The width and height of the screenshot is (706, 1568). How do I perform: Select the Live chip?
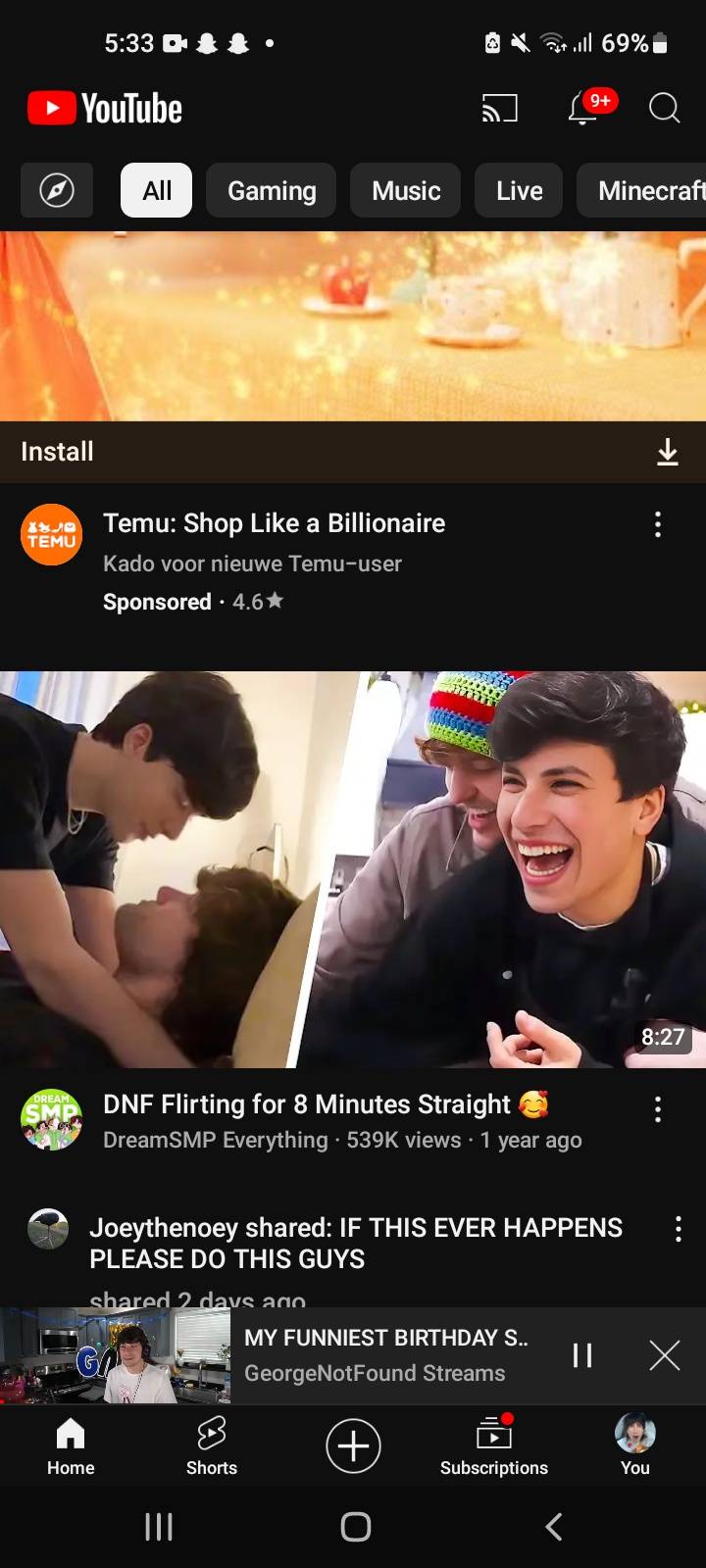[519, 190]
